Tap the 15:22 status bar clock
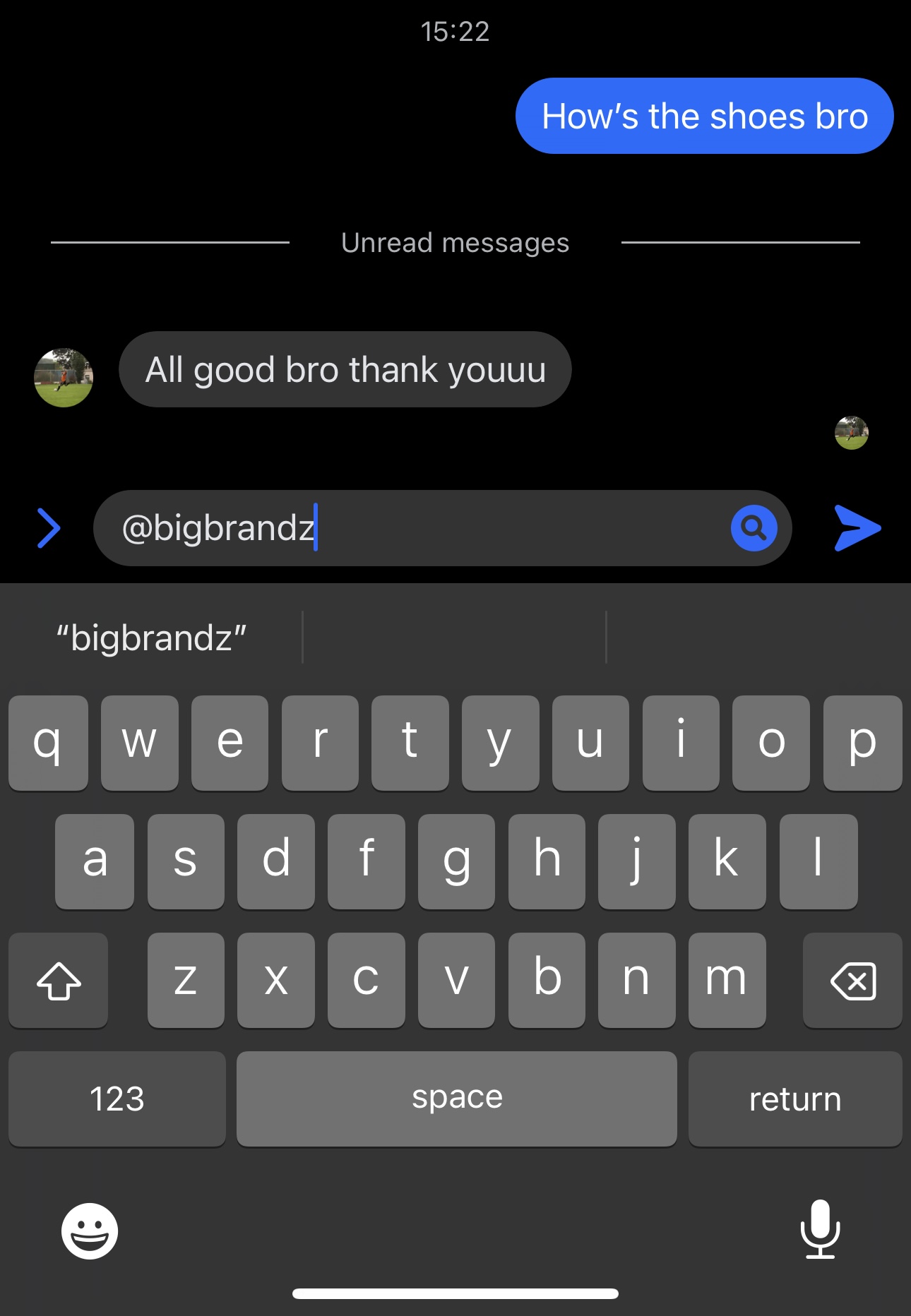This screenshot has width=911, height=1316. tap(455, 31)
